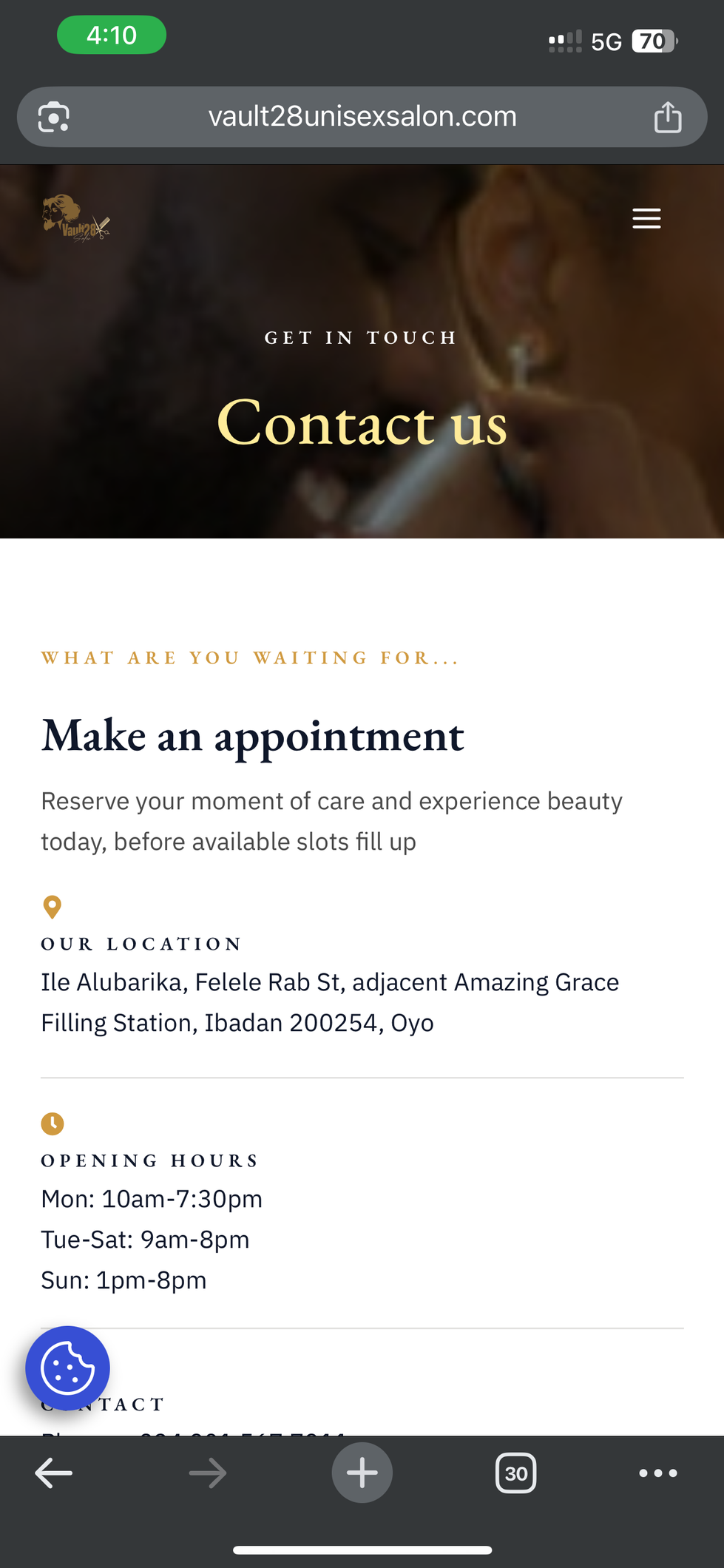Tap the Vault28 logo to go home
724x1568 pixels.
point(77,218)
